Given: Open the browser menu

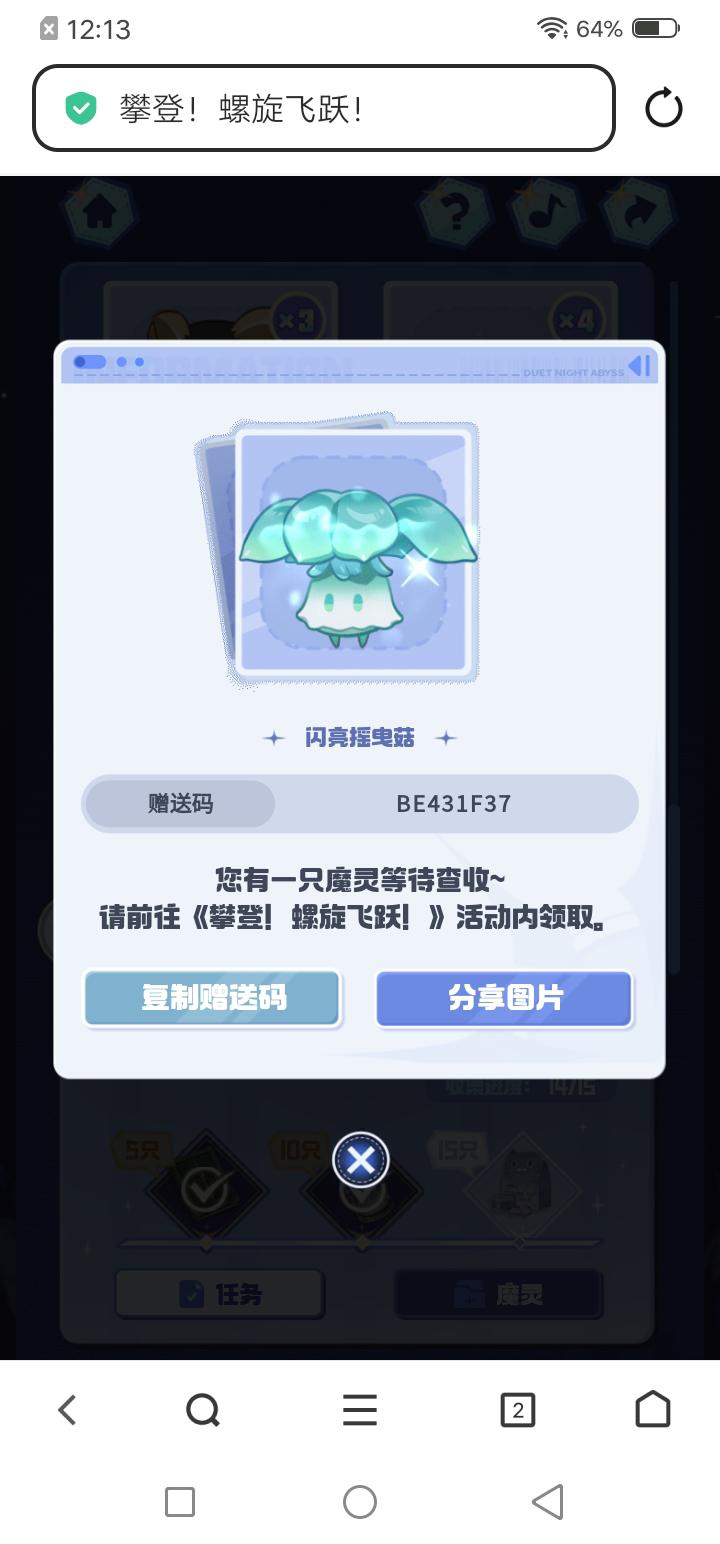Looking at the screenshot, I should tap(360, 1410).
